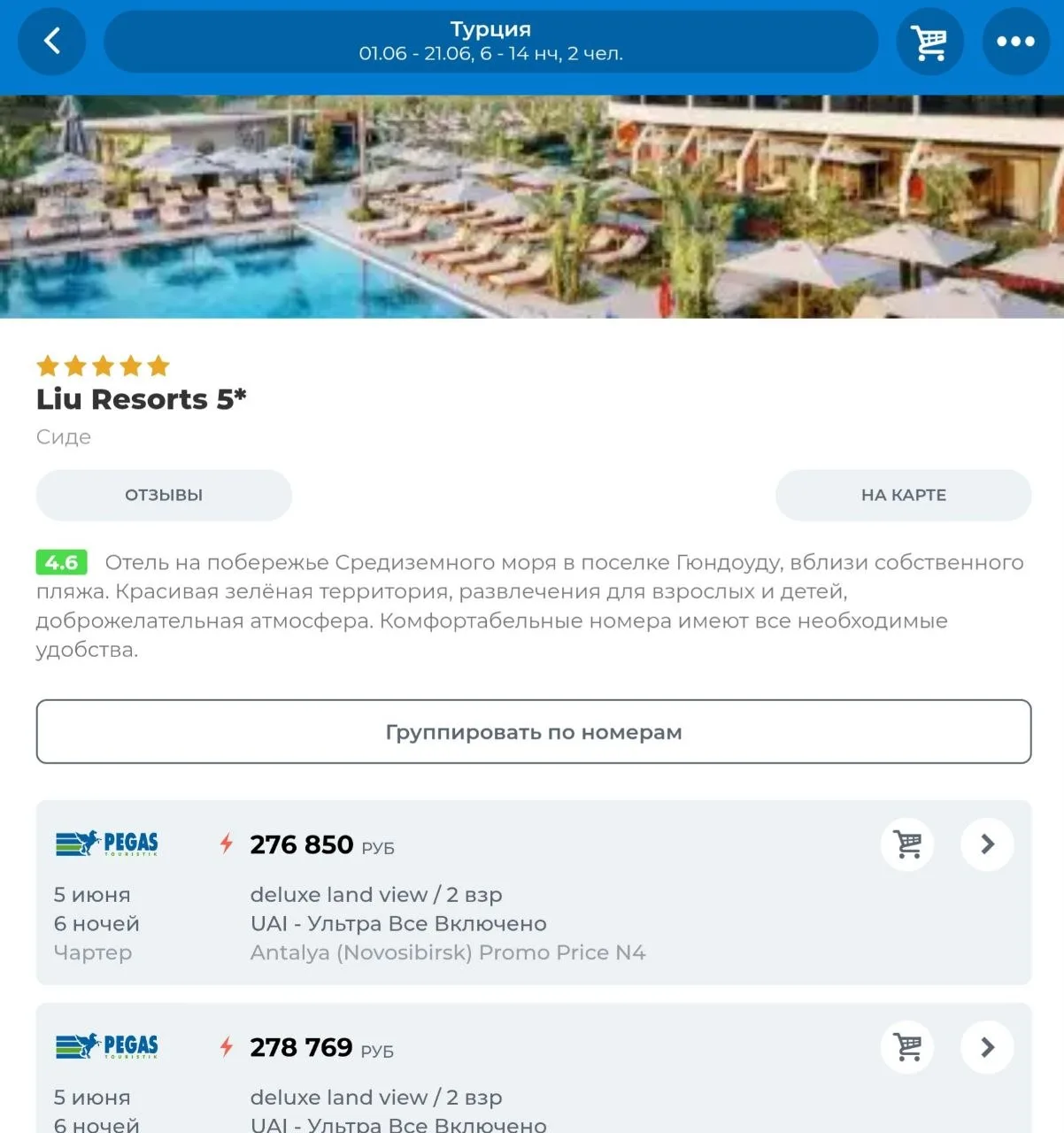Open the three-dot overflow menu
The height and width of the screenshot is (1133, 1064).
[x=1015, y=42]
